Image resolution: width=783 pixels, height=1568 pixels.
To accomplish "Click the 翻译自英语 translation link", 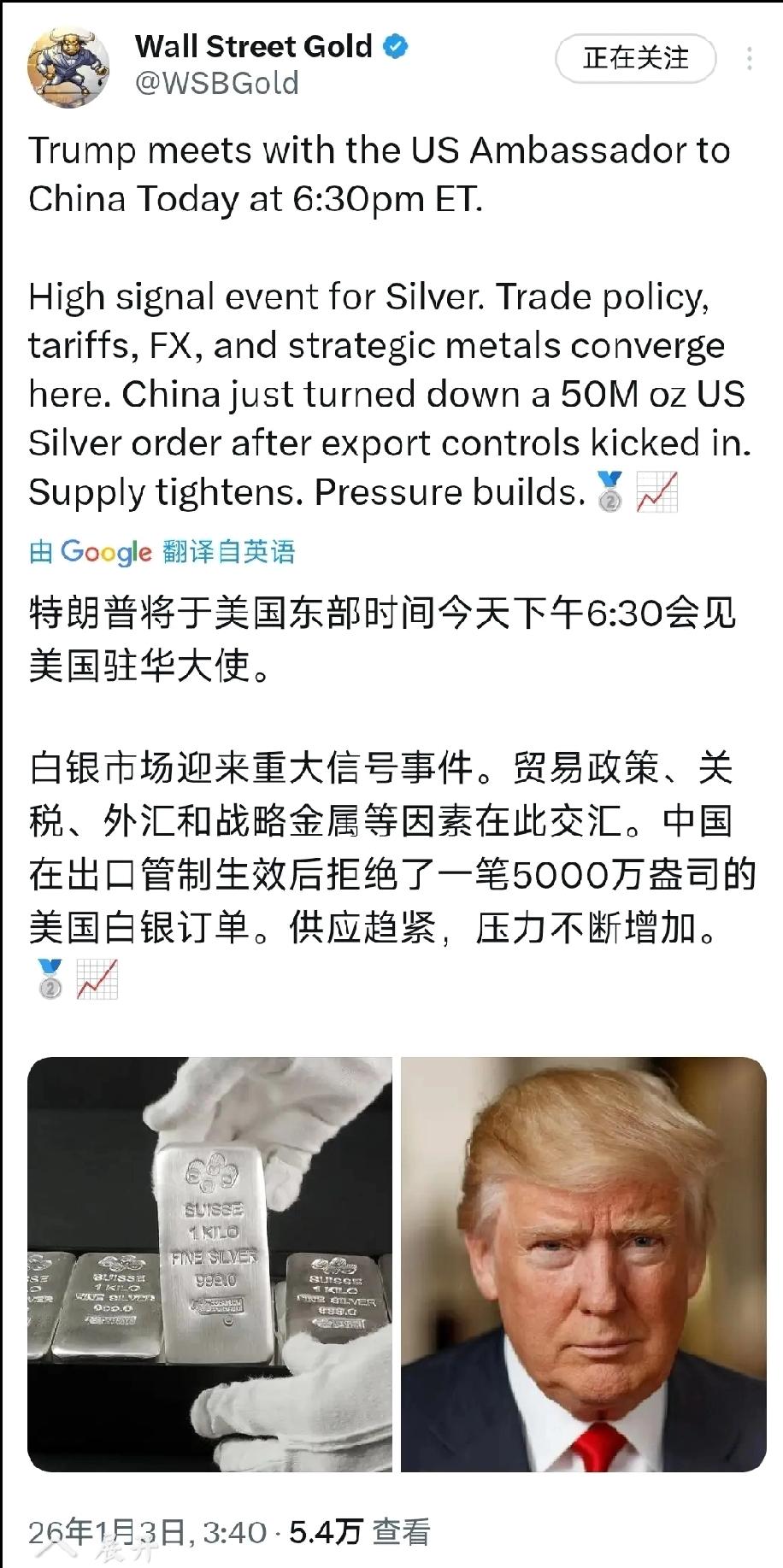I will (x=227, y=554).
